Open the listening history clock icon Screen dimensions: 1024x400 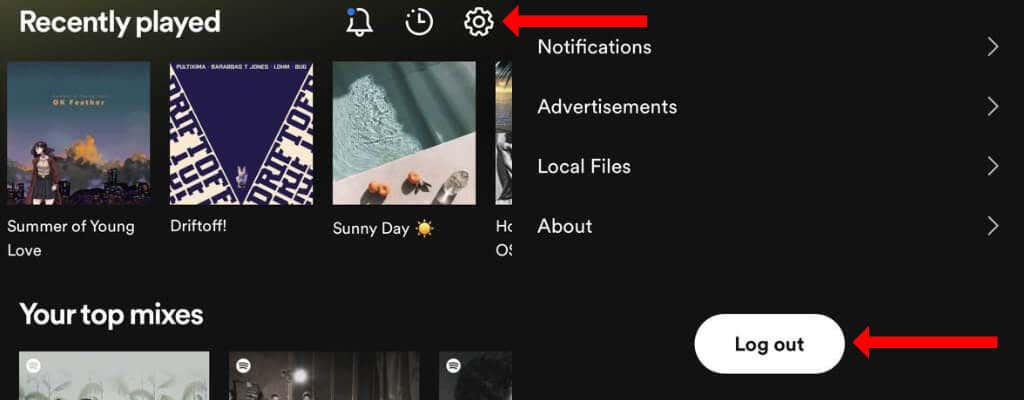(x=419, y=22)
